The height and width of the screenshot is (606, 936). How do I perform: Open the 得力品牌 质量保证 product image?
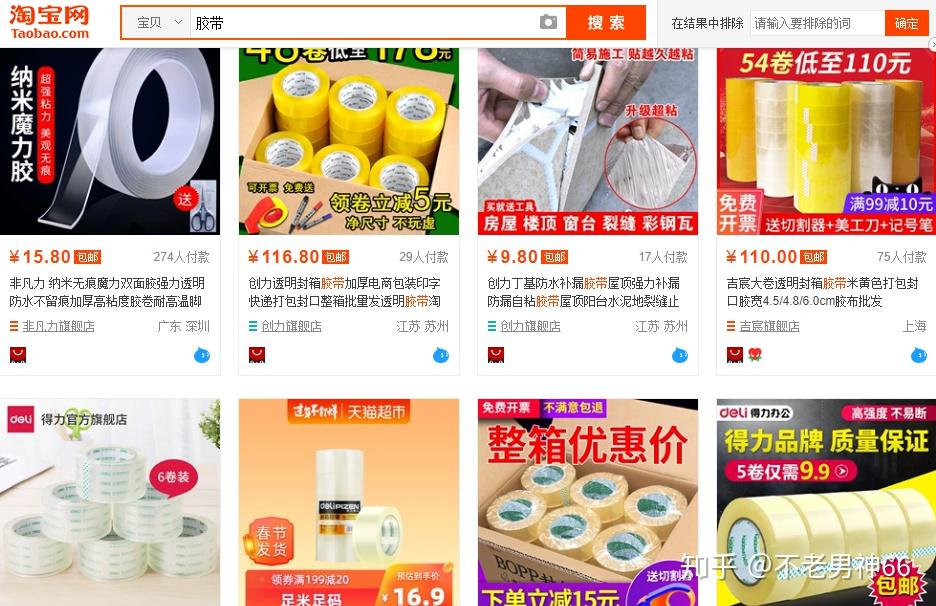click(x=826, y=502)
